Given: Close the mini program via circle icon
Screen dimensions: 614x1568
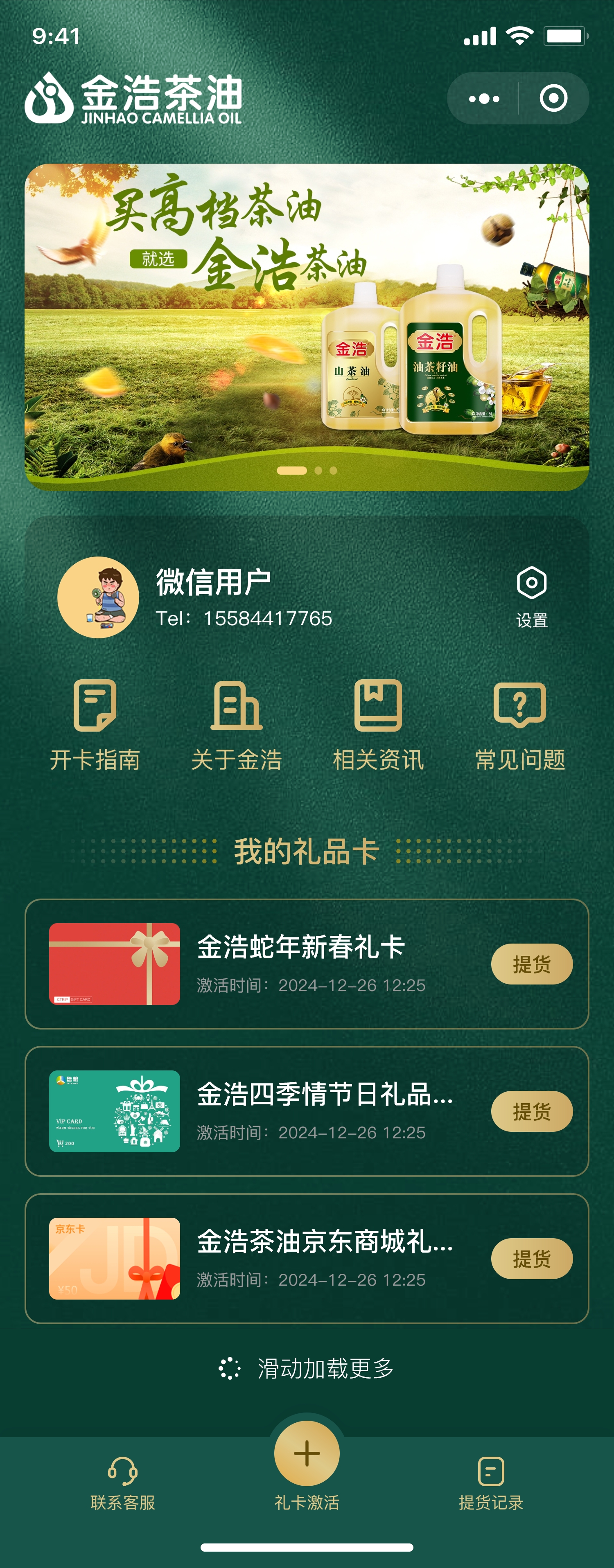Looking at the screenshot, I should point(553,99).
